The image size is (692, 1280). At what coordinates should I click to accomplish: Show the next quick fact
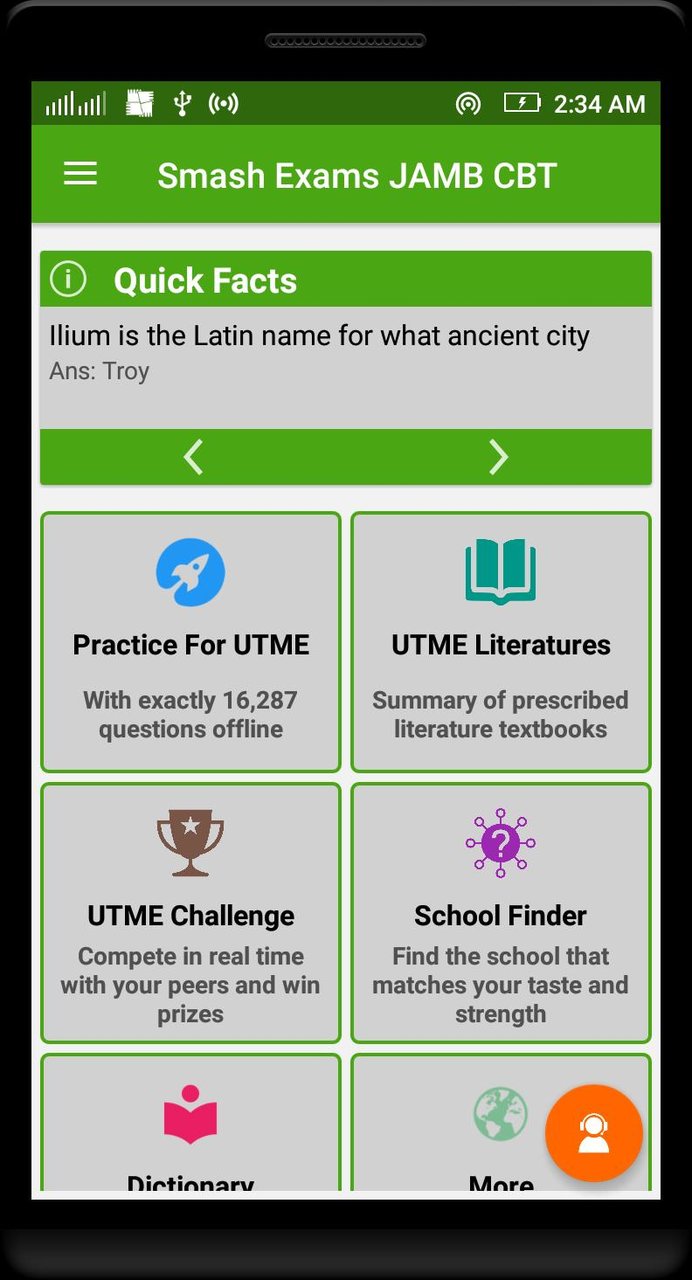pos(498,457)
